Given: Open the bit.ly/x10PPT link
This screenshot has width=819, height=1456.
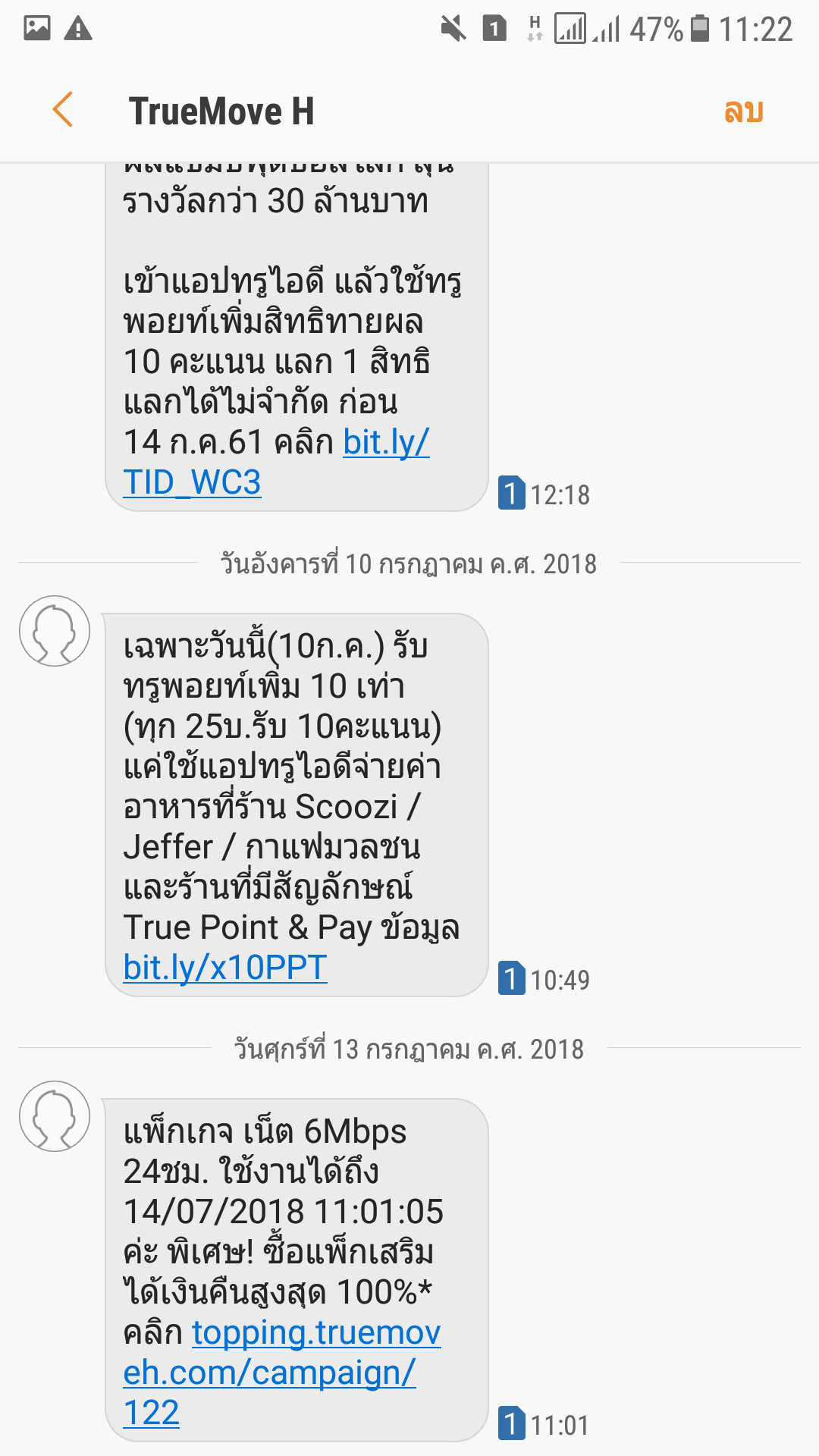Looking at the screenshot, I should coord(225,968).
